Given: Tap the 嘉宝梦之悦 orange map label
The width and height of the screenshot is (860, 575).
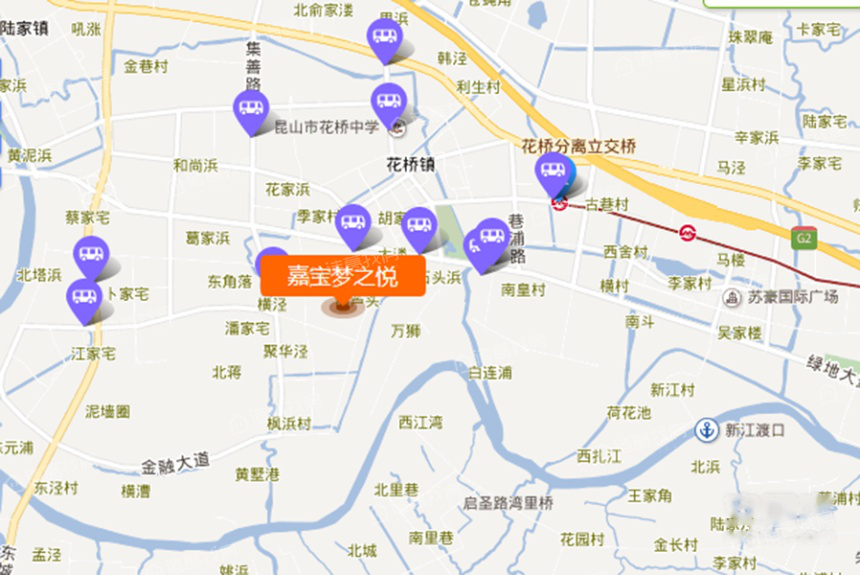Looking at the screenshot, I should (343, 277).
